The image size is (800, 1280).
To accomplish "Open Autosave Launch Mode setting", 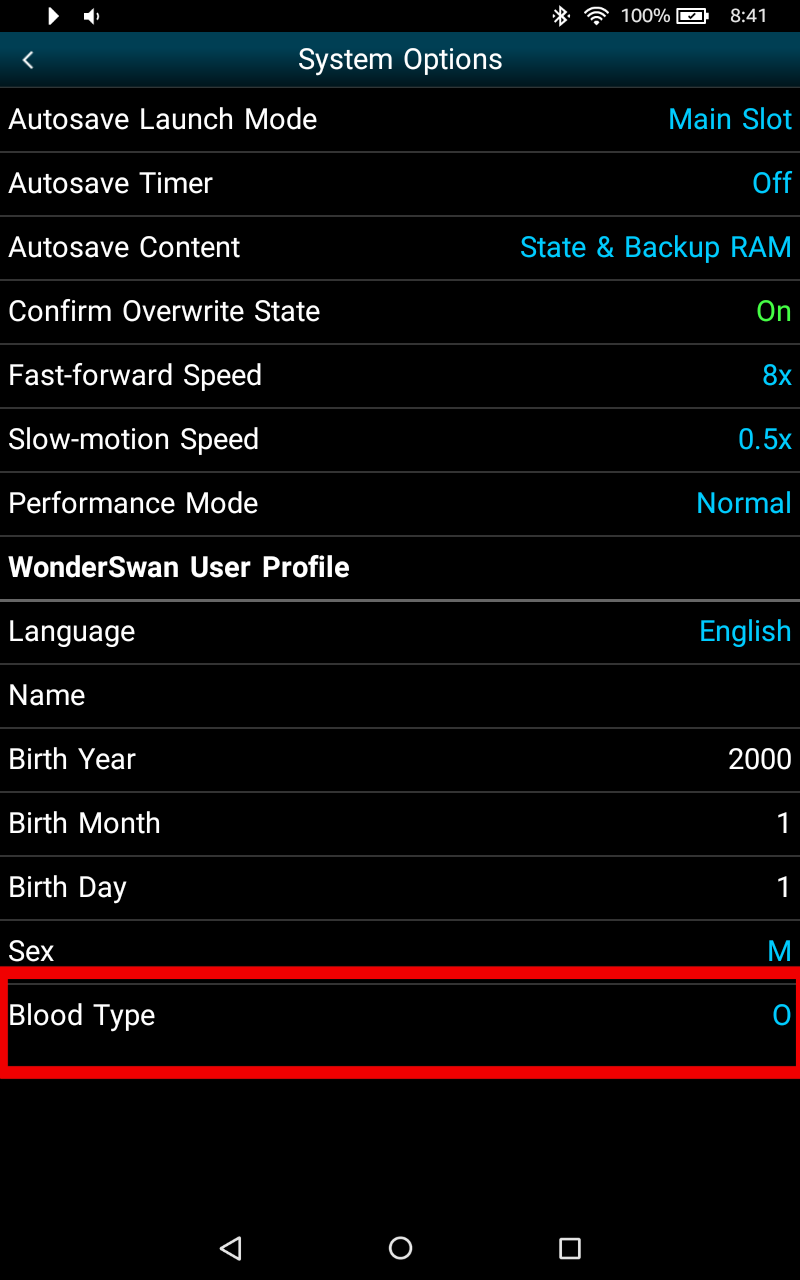I will pos(400,120).
